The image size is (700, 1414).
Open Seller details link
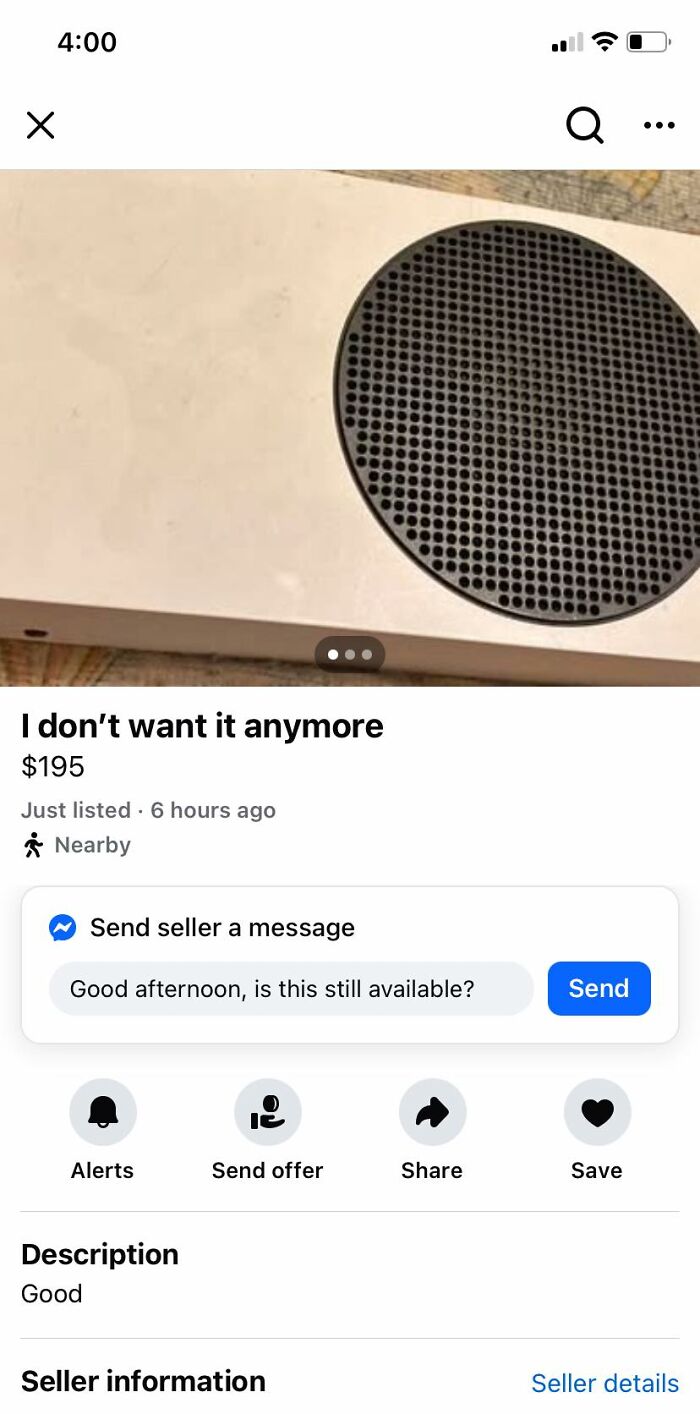(604, 1383)
